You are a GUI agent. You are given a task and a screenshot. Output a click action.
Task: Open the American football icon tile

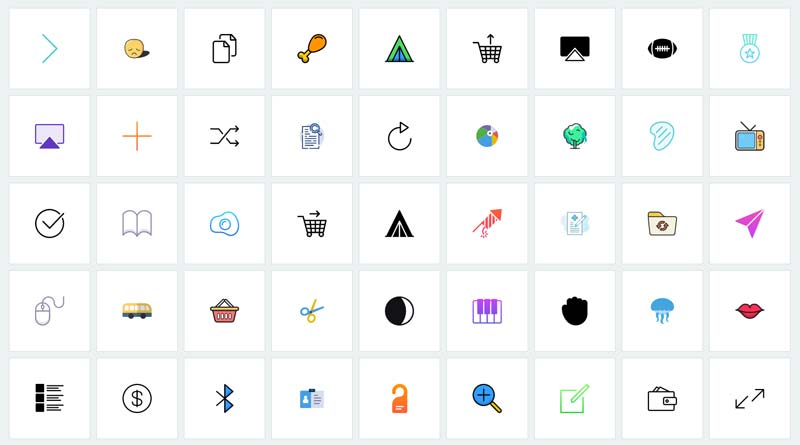coord(663,48)
